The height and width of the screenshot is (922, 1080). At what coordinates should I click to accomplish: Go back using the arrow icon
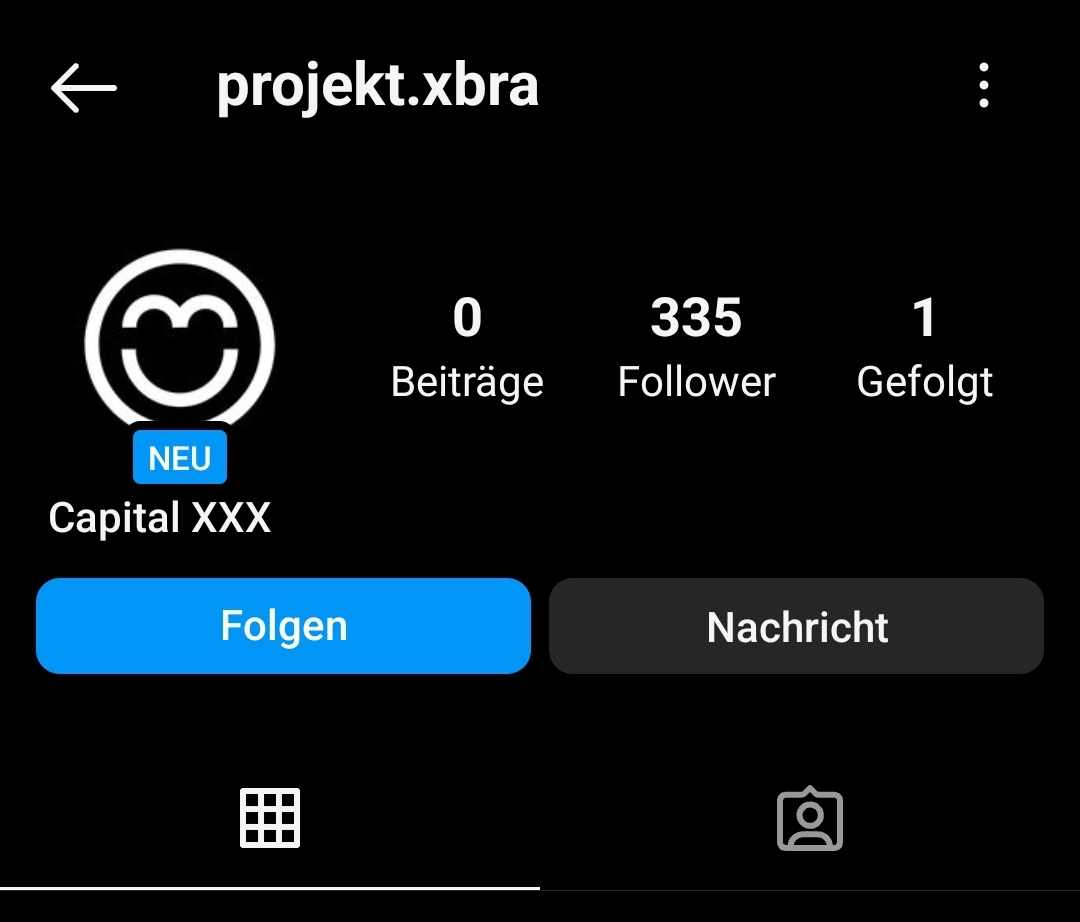coord(83,87)
